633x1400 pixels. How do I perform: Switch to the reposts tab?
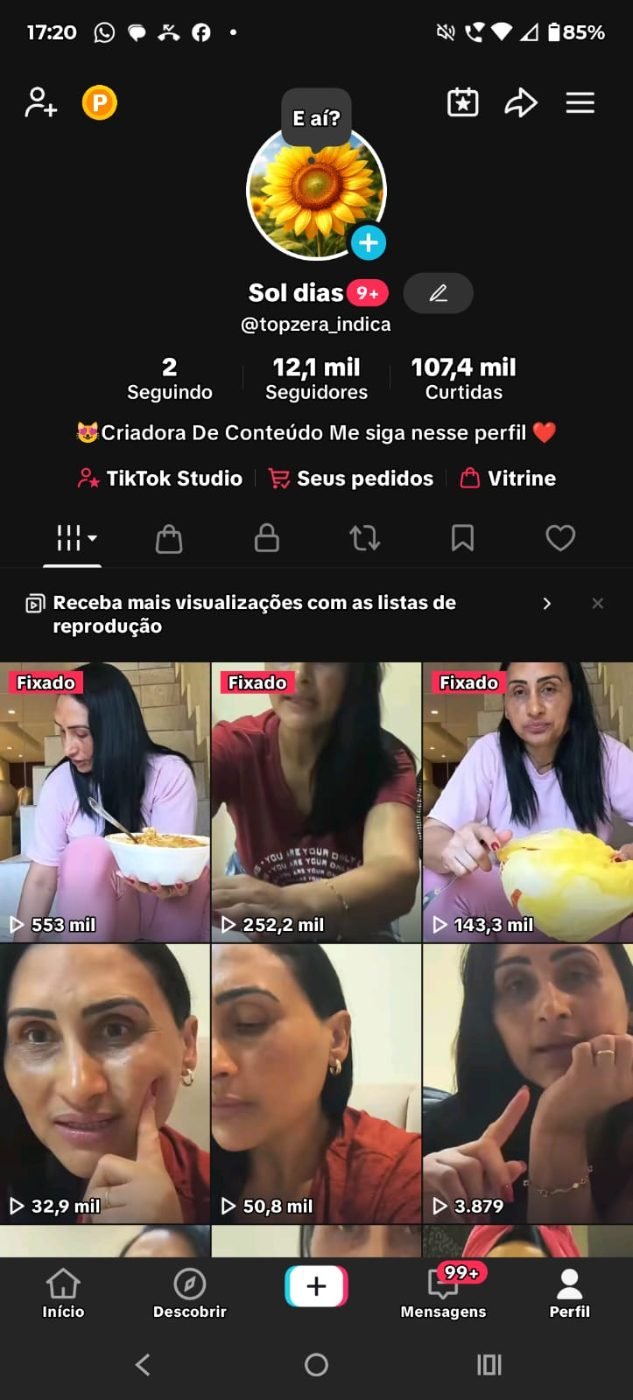click(x=364, y=539)
